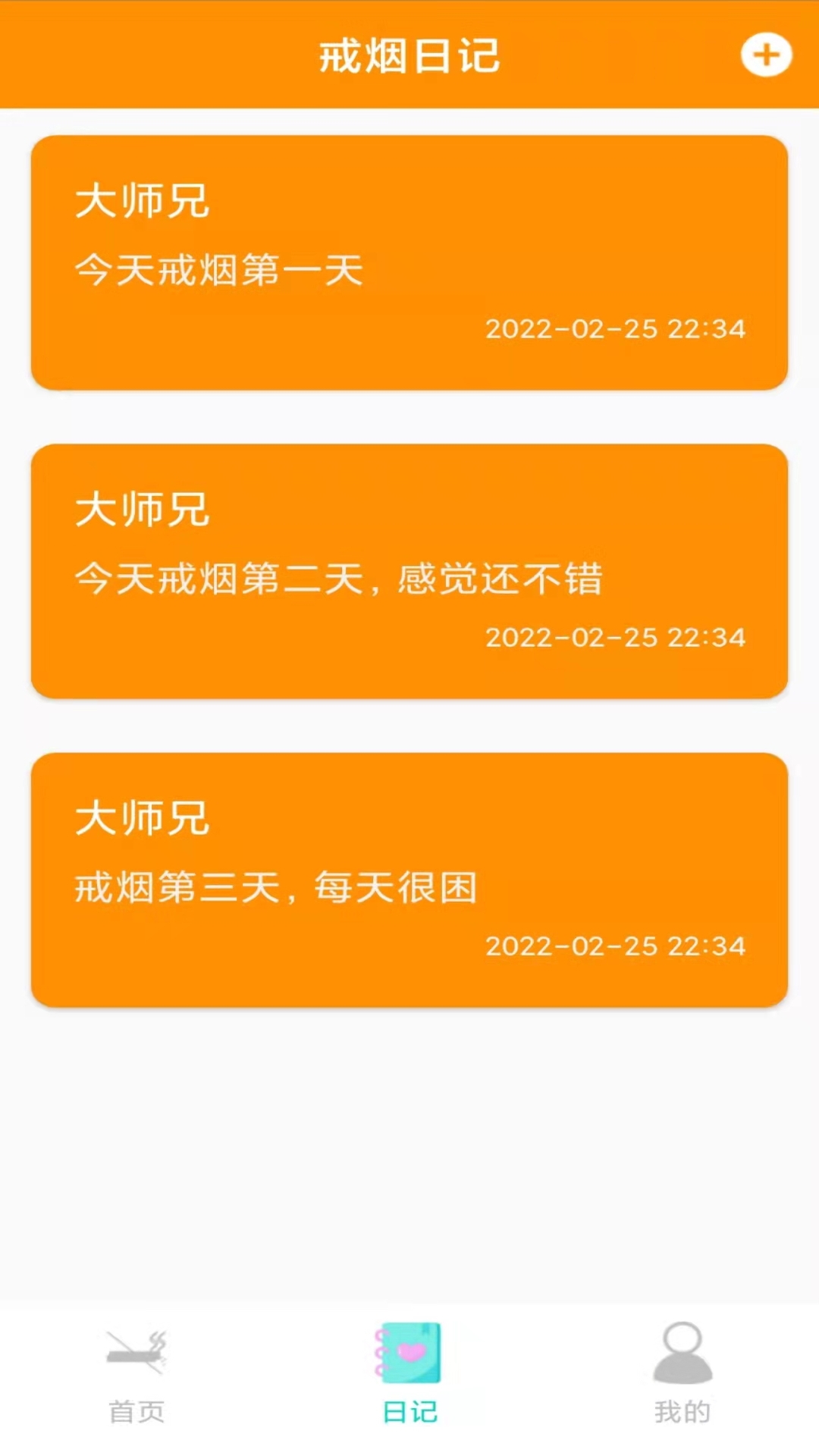Open the diary entry 今天戒烟第一天
This screenshot has width=819, height=1456.
(409, 262)
